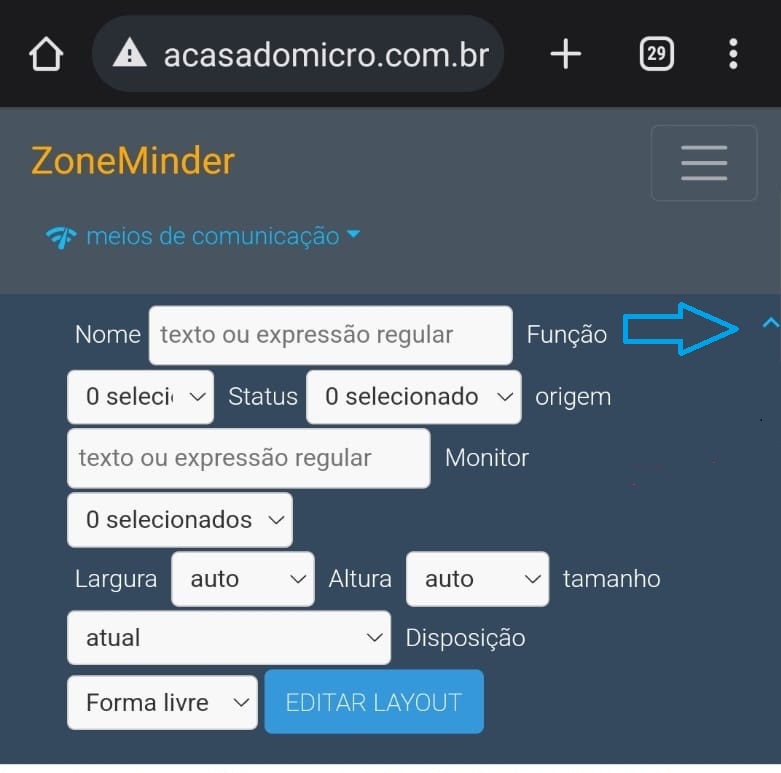This screenshot has width=781, height=773.
Task: Open the browser overflow menu
Action: pyautogui.click(x=733, y=54)
